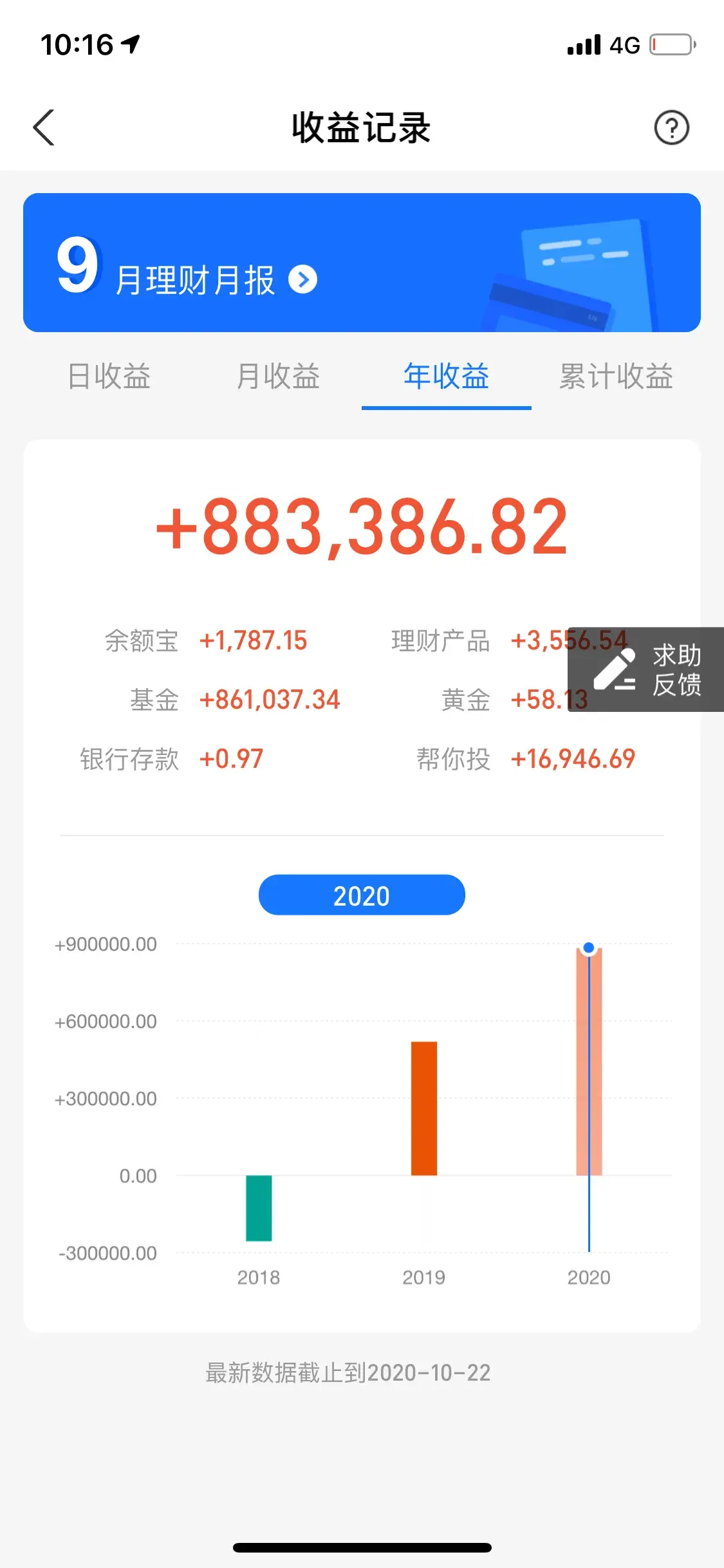Select the 2019 bar in the chart

pos(424,1108)
